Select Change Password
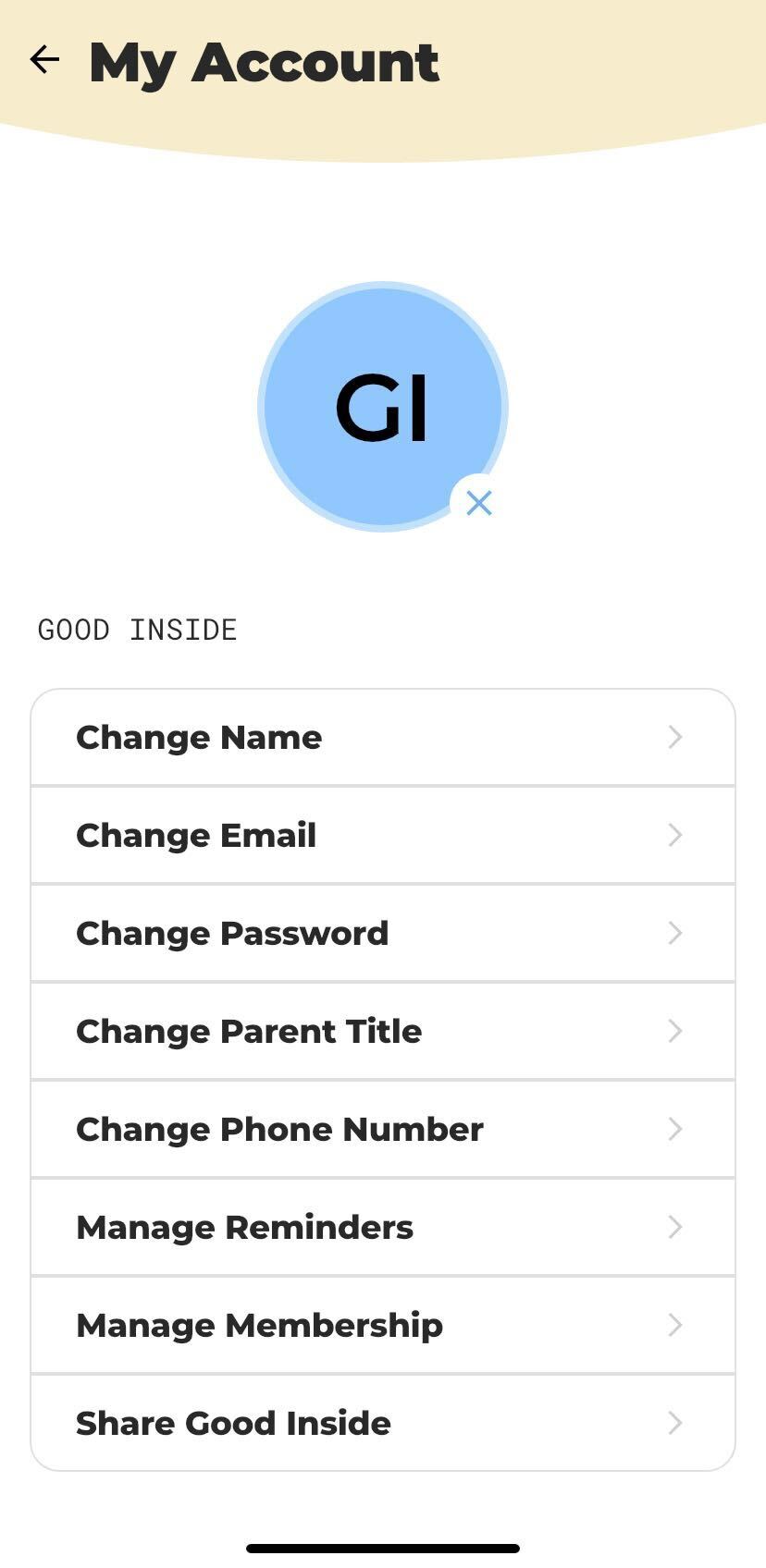 coord(383,933)
